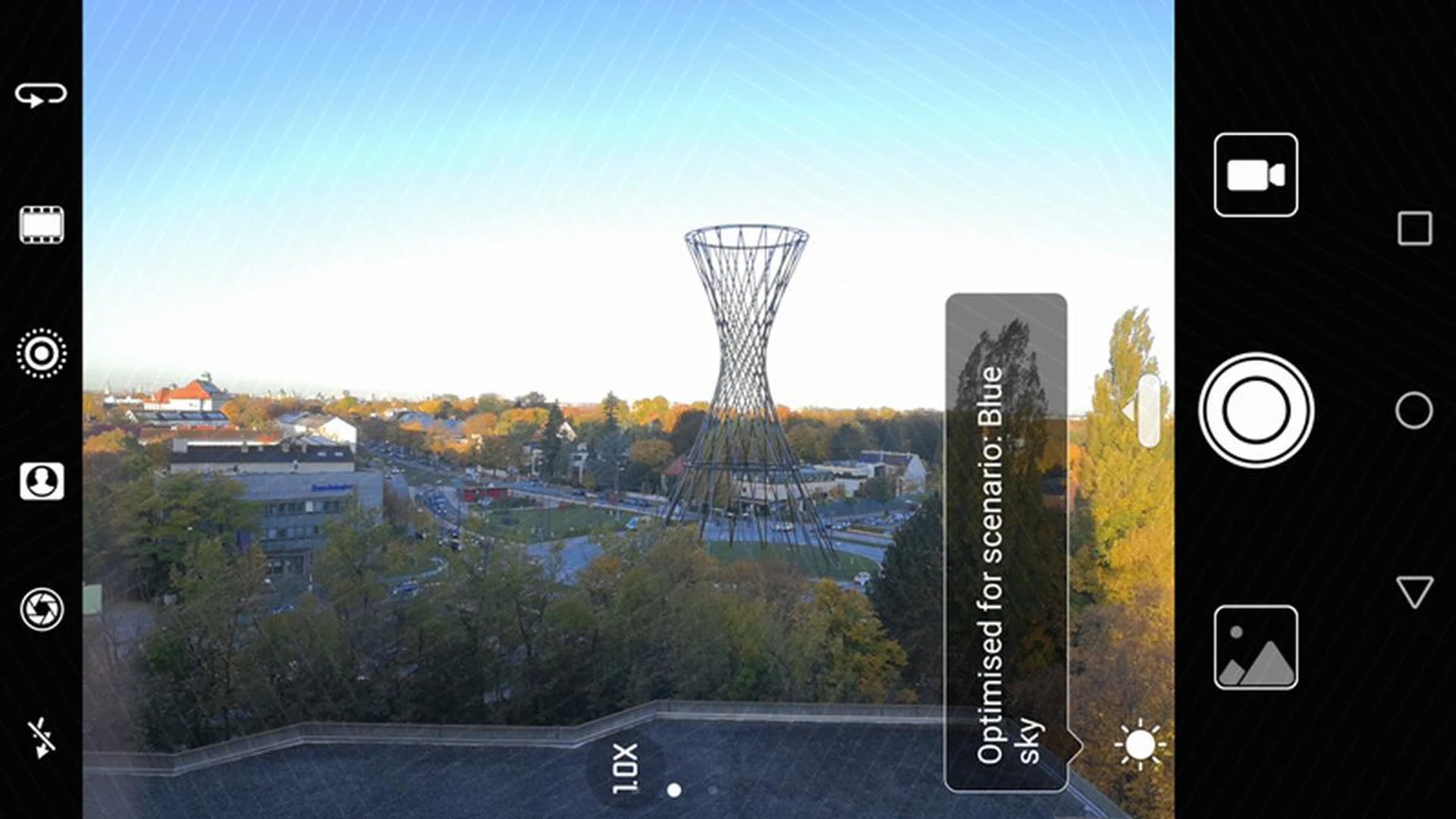Switch to video recording mode
The height and width of the screenshot is (819, 1456).
coord(1255,175)
